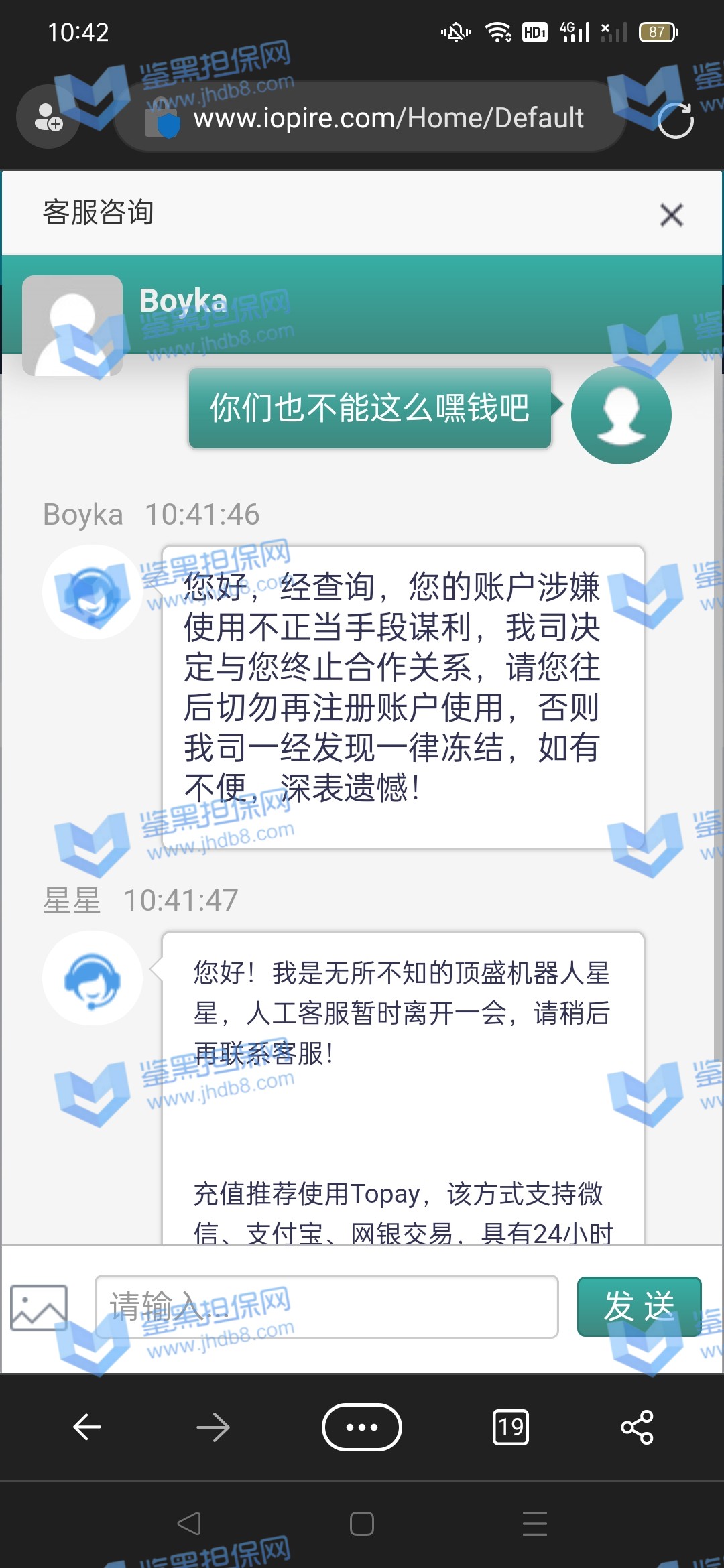Edit the www.iopire.com address bar
724x1568 pixels.
point(389,118)
